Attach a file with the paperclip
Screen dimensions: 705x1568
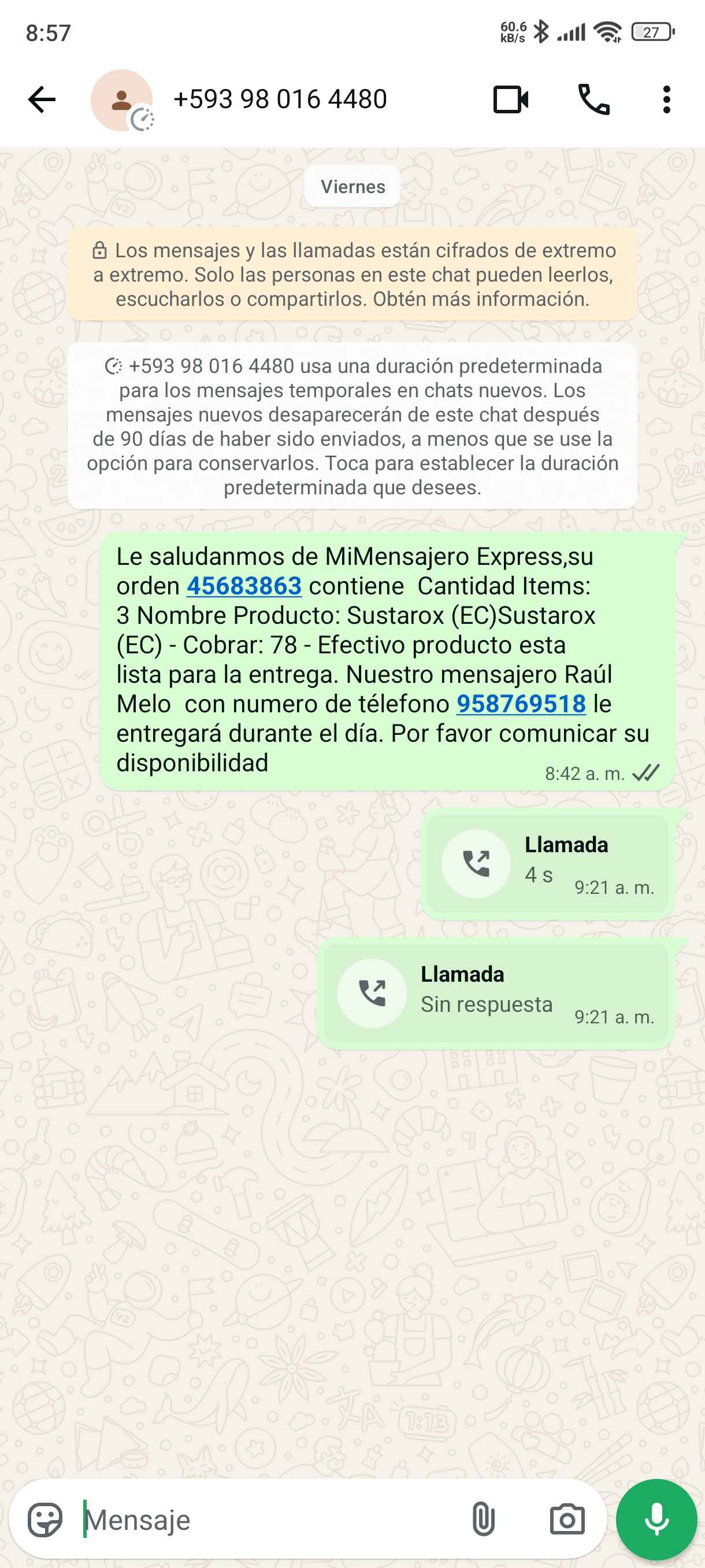pos(483,1519)
